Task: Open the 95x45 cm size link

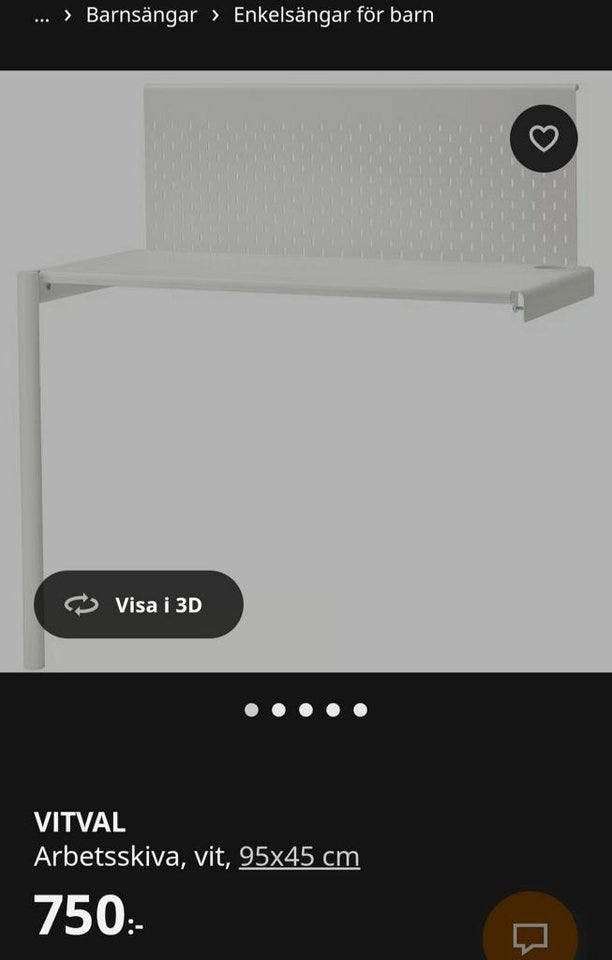Action: pyautogui.click(x=299, y=857)
